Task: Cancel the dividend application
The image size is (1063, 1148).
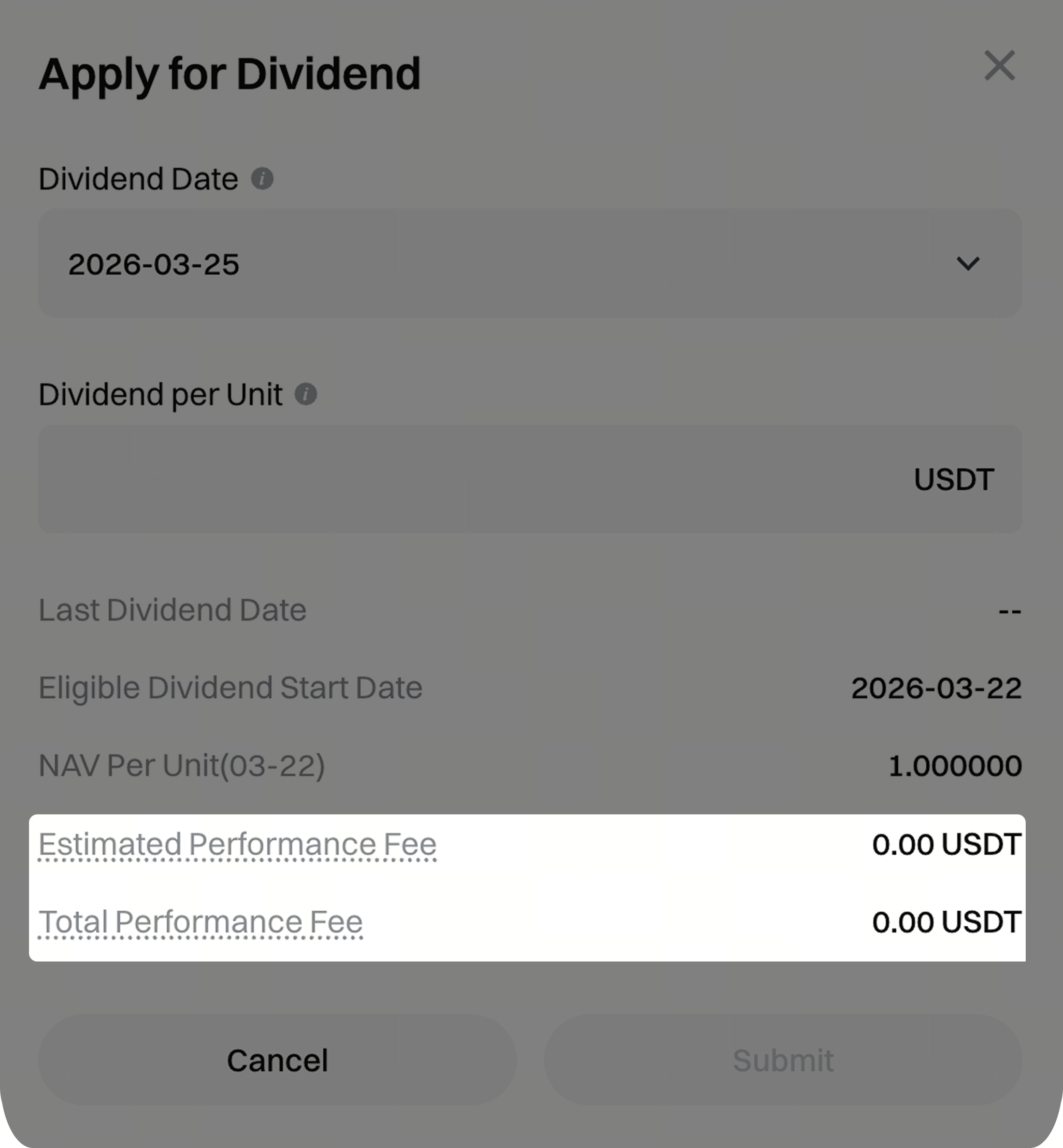Action: pyautogui.click(x=277, y=1060)
